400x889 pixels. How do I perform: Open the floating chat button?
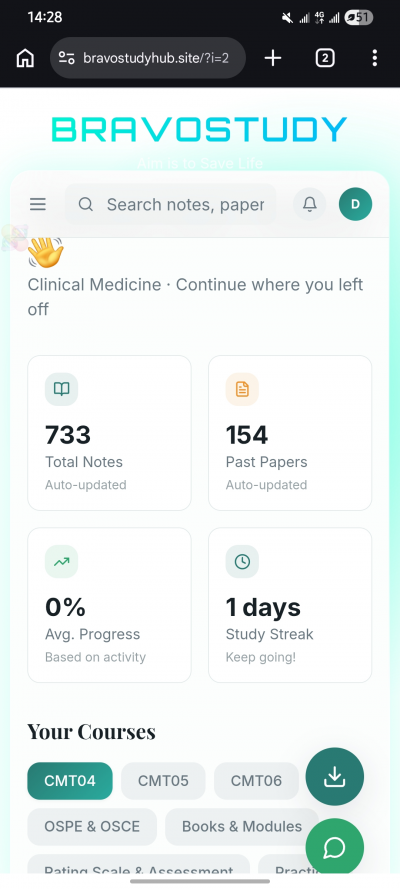[x=335, y=848]
